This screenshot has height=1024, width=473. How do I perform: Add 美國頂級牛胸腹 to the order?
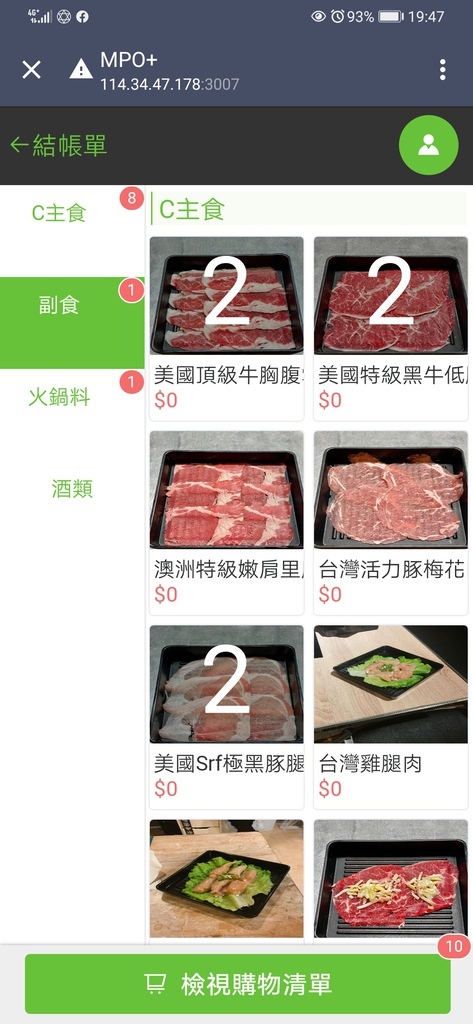pos(227,328)
